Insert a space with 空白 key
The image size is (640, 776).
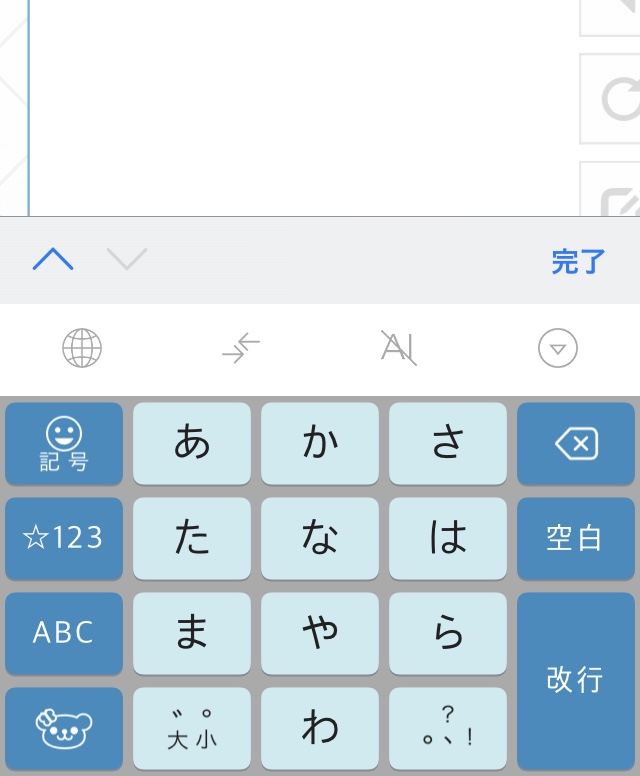[576, 538]
